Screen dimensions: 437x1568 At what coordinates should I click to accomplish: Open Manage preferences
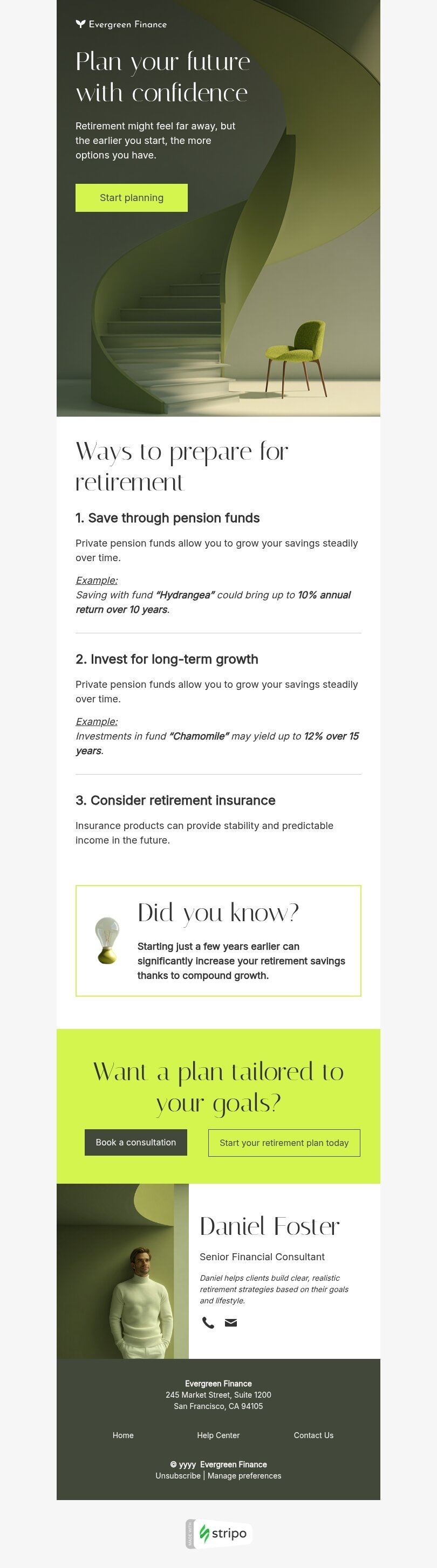244,1475
